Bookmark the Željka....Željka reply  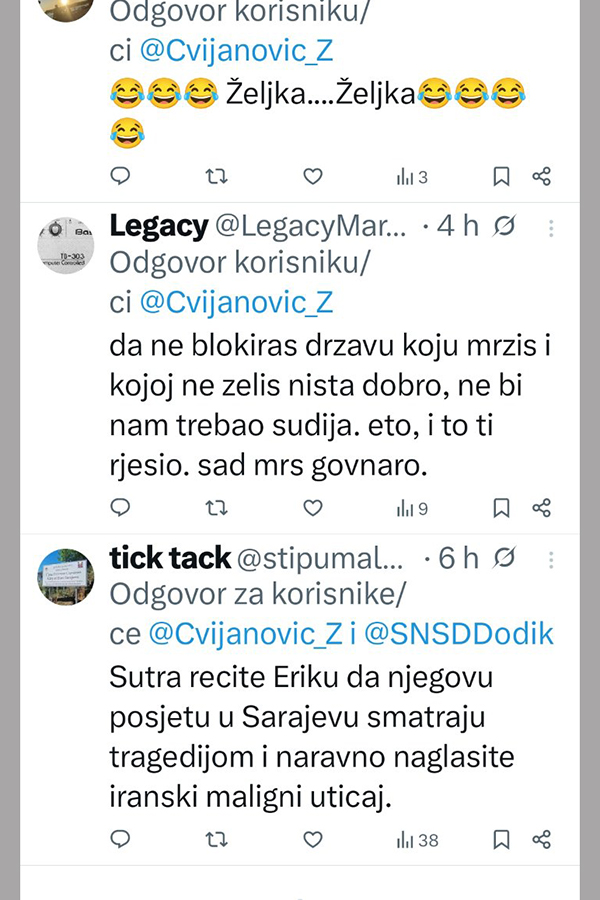(x=501, y=177)
